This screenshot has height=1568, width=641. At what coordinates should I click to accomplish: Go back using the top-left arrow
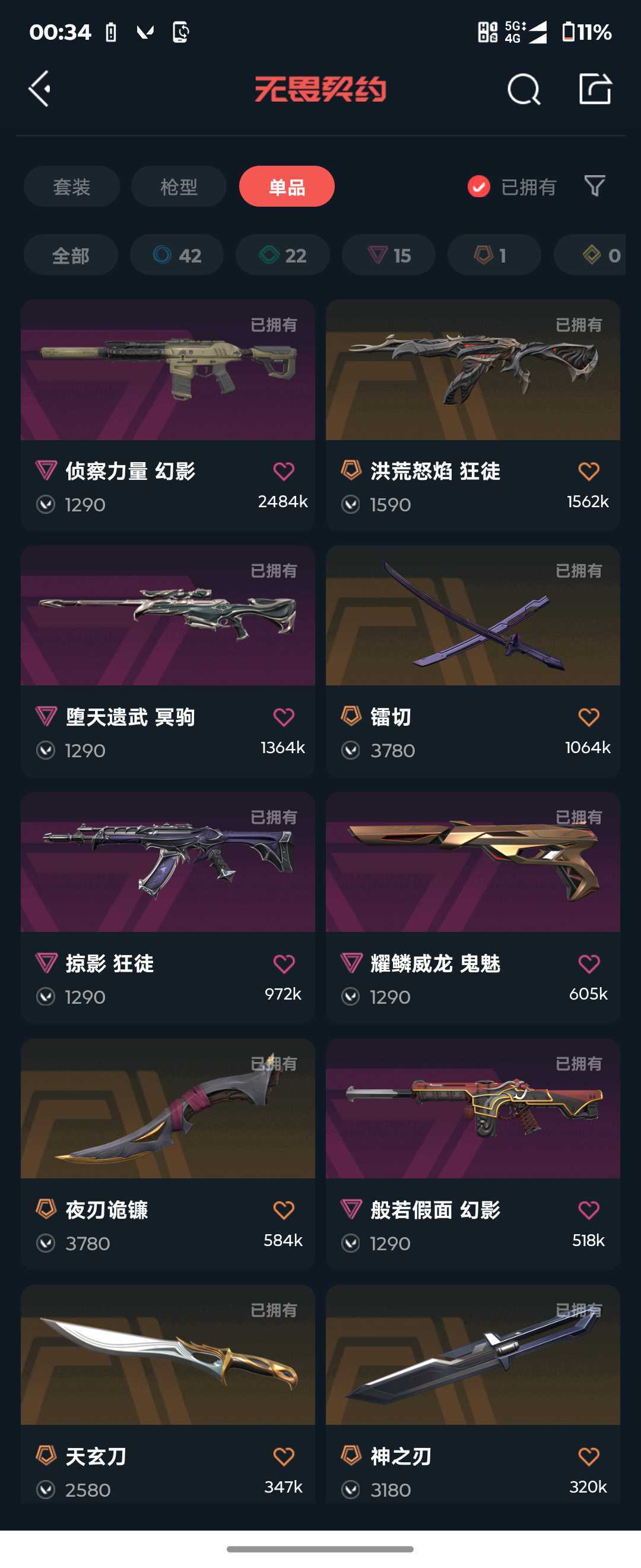[x=40, y=89]
